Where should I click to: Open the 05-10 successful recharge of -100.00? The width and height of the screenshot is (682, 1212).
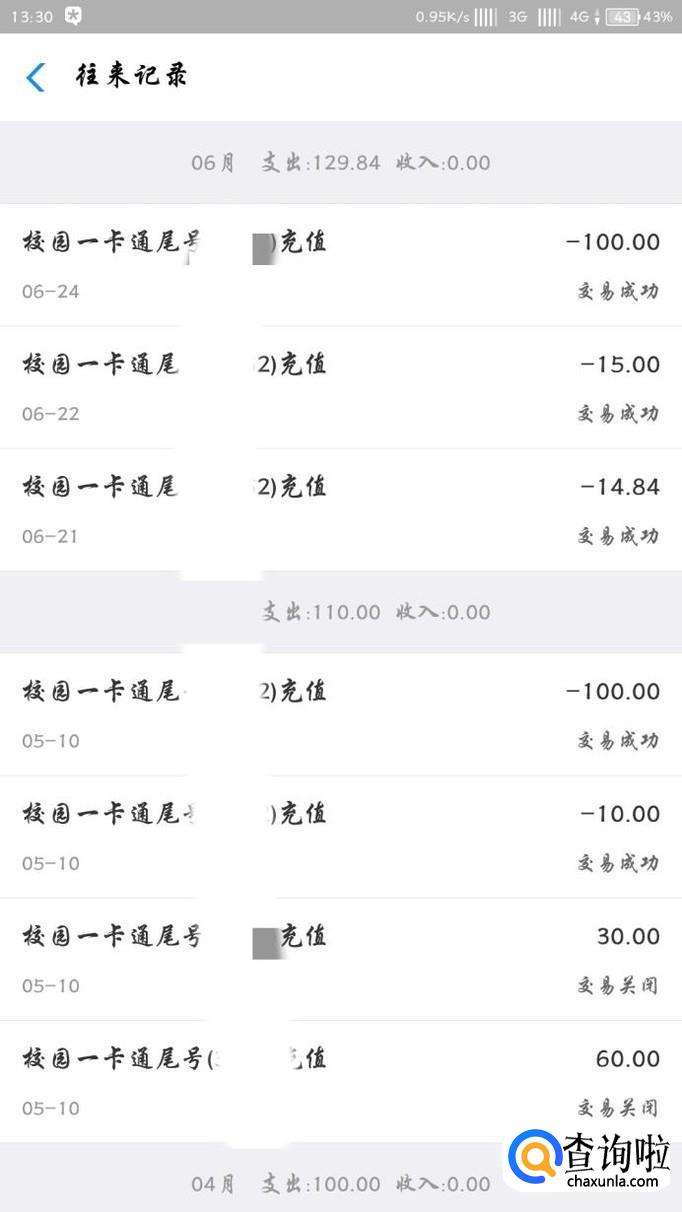340,714
